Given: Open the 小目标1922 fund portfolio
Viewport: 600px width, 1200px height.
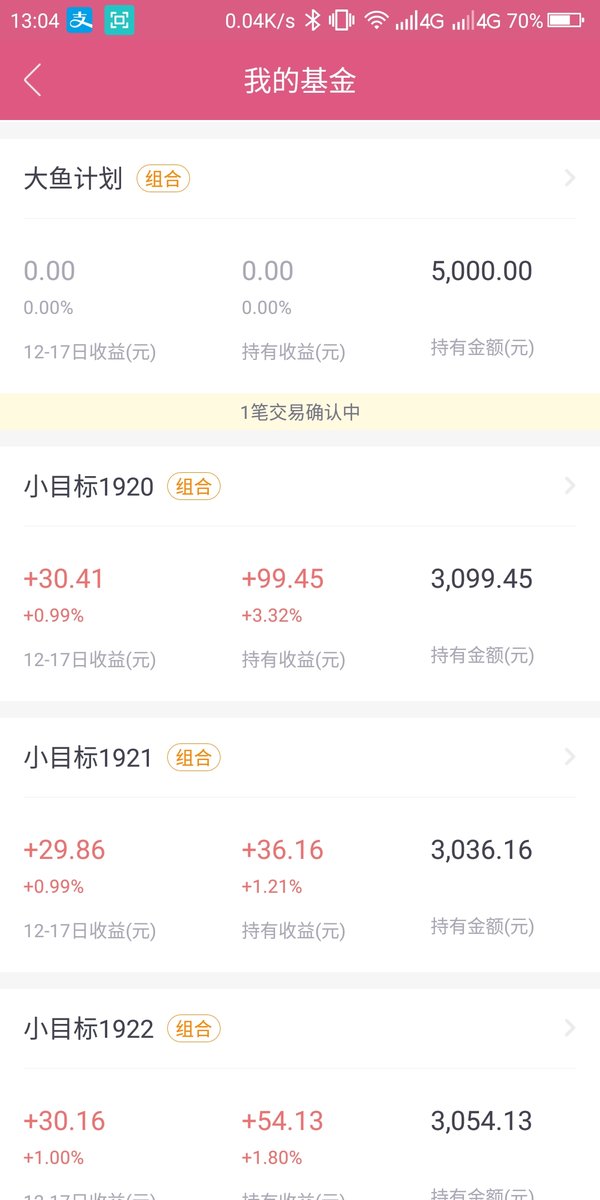Looking at the screenshot, I should [x=300, y=1029].
